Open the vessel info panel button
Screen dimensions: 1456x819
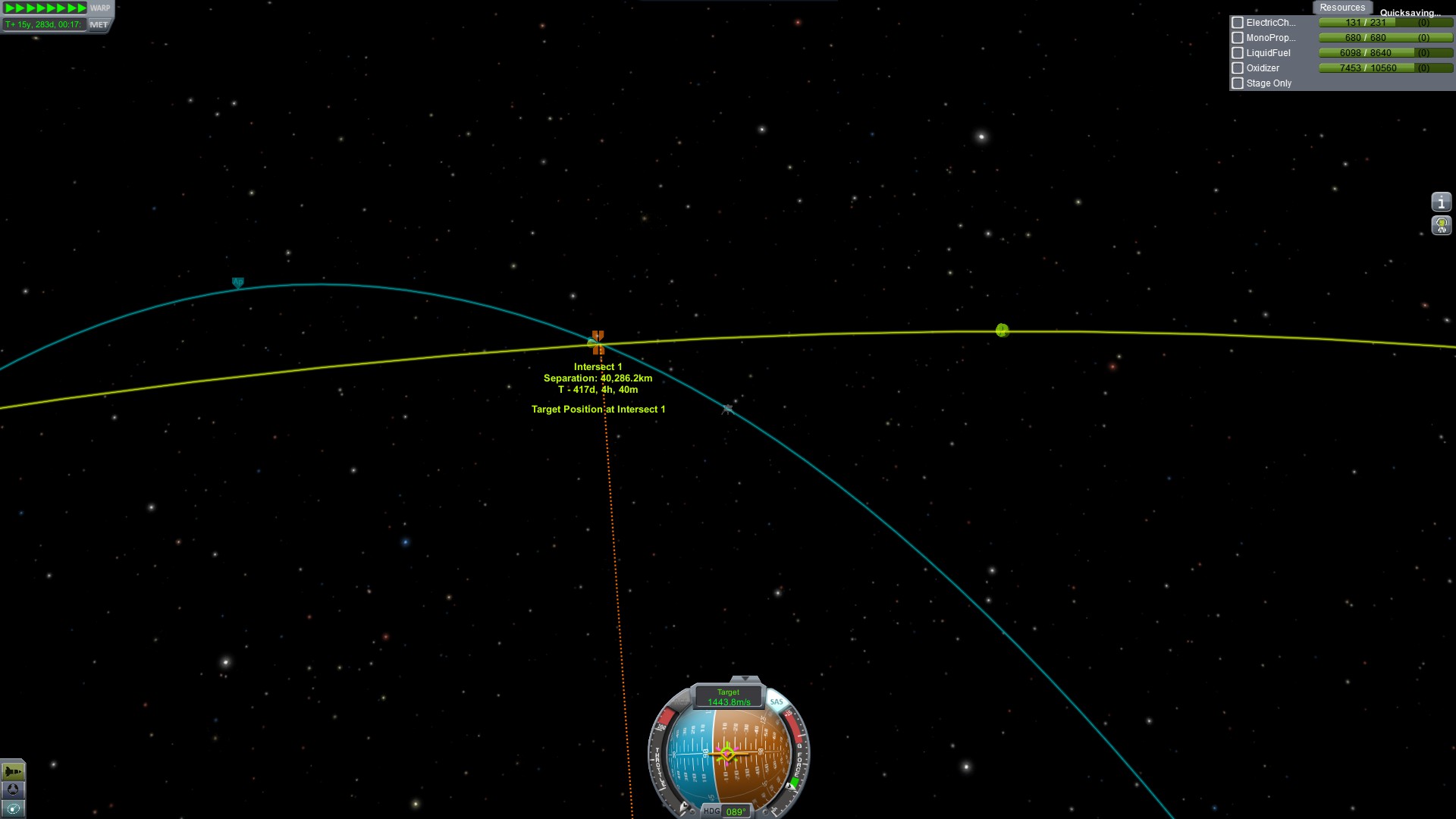click(x=1441, y=202)
